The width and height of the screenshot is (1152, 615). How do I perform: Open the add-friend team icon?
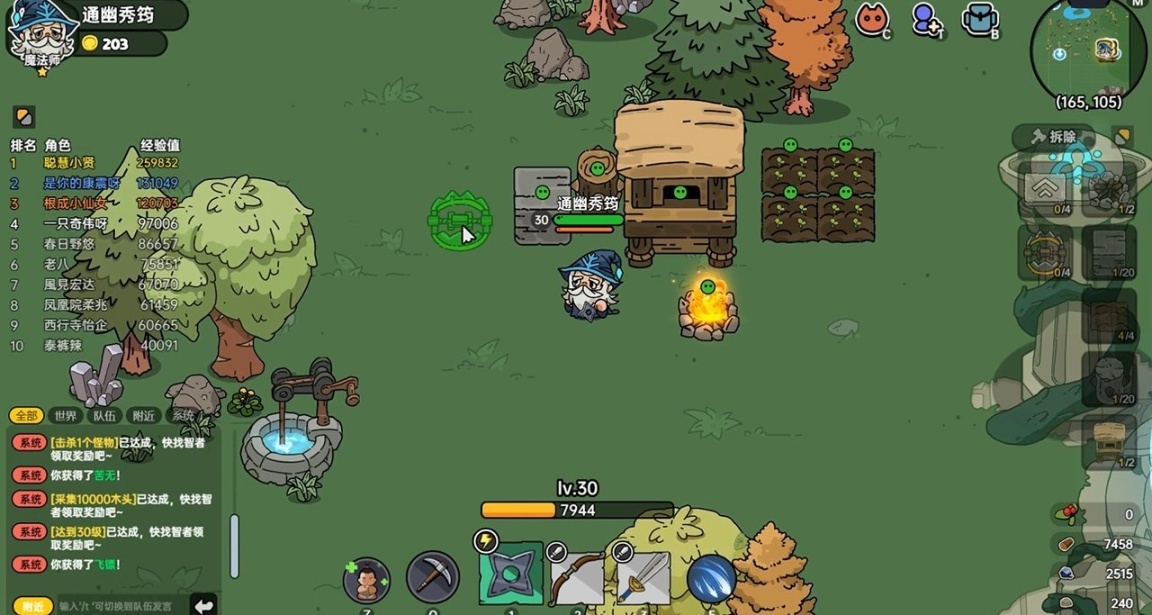927,19
